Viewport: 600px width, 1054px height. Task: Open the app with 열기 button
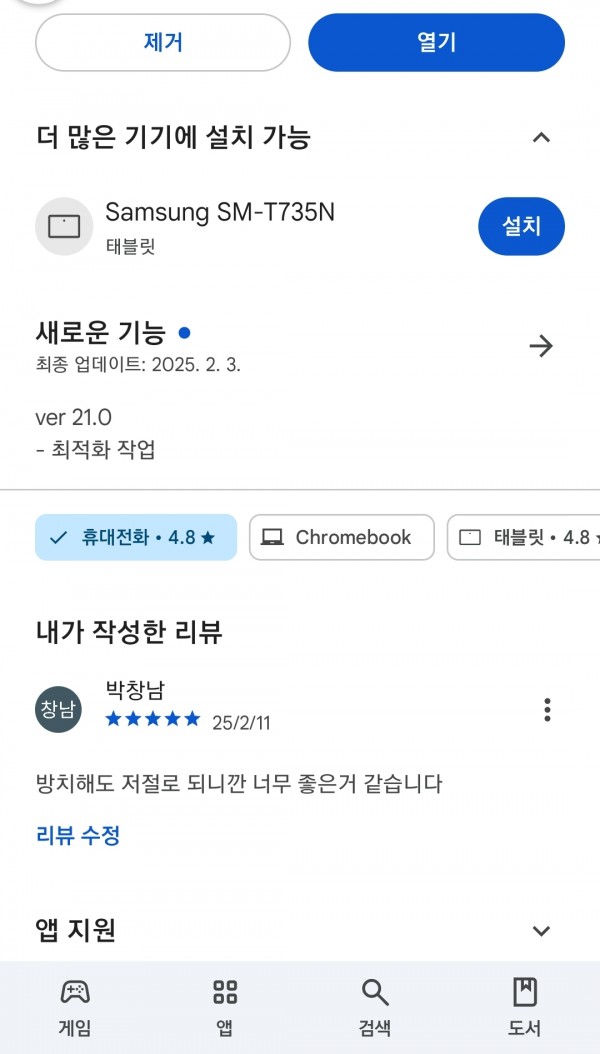coord(436,42)
